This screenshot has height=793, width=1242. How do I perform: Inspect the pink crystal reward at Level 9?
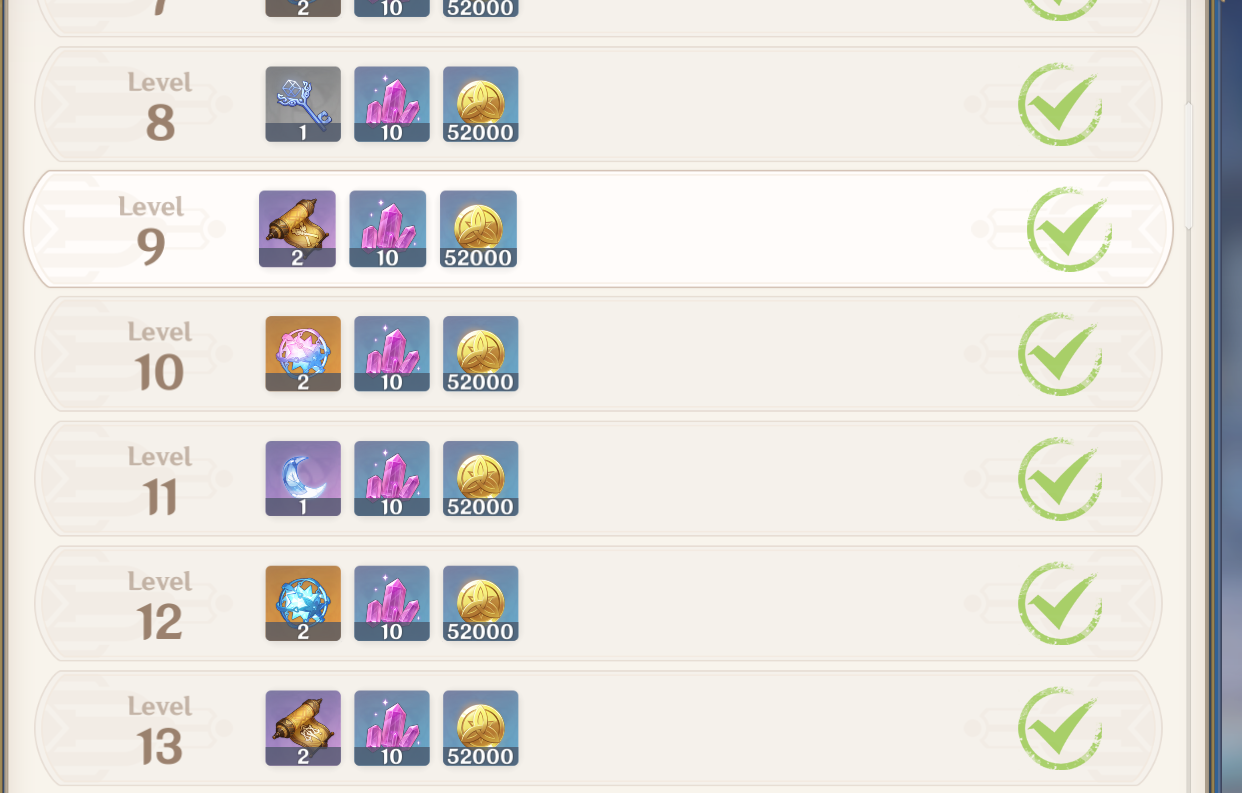pos(387,228)
